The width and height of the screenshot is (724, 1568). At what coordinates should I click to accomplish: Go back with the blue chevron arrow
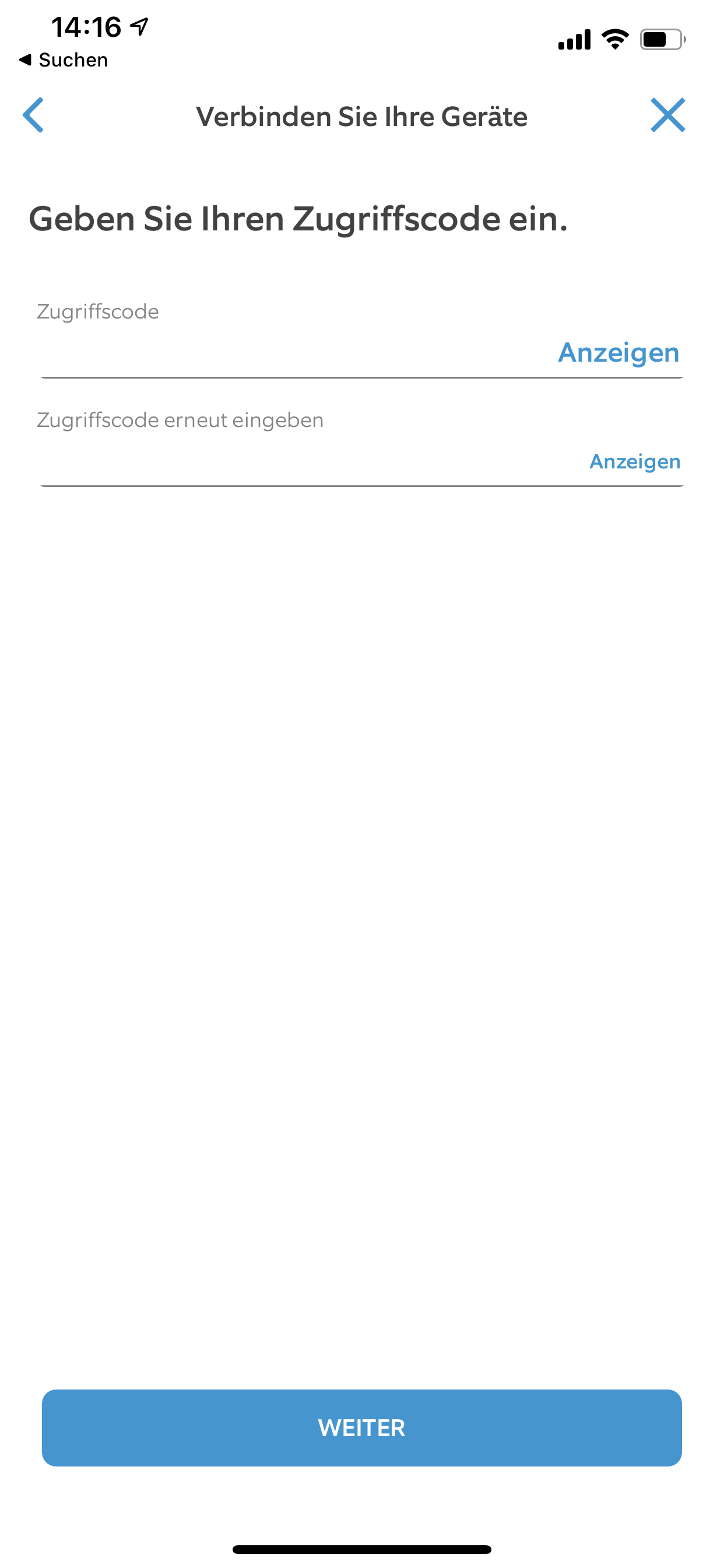click(x=33, y=115)
